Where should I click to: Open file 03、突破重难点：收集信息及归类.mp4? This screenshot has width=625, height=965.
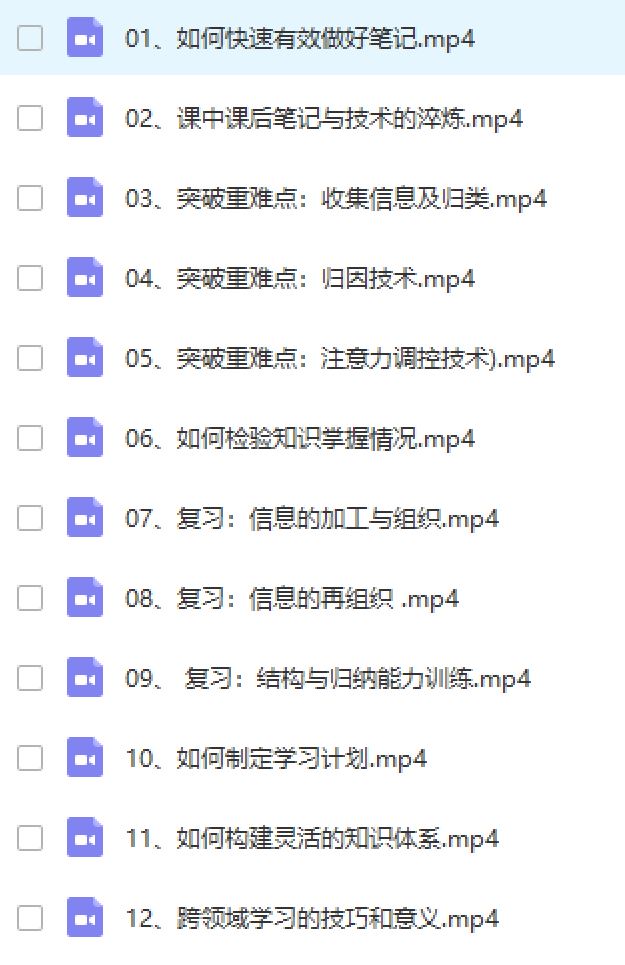point(335,199)
